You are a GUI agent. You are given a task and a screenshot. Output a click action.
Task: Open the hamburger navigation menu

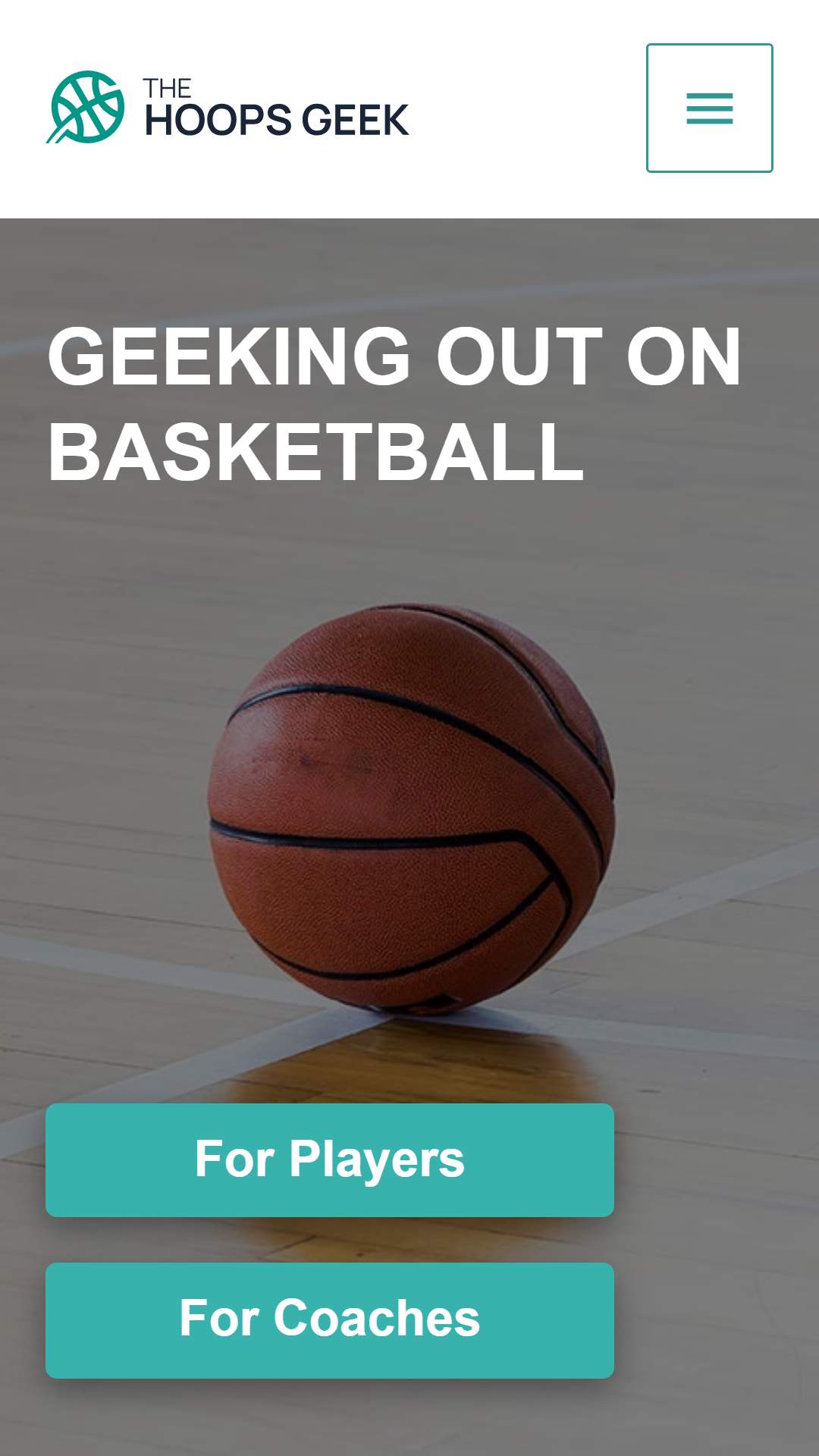point(709,108)
